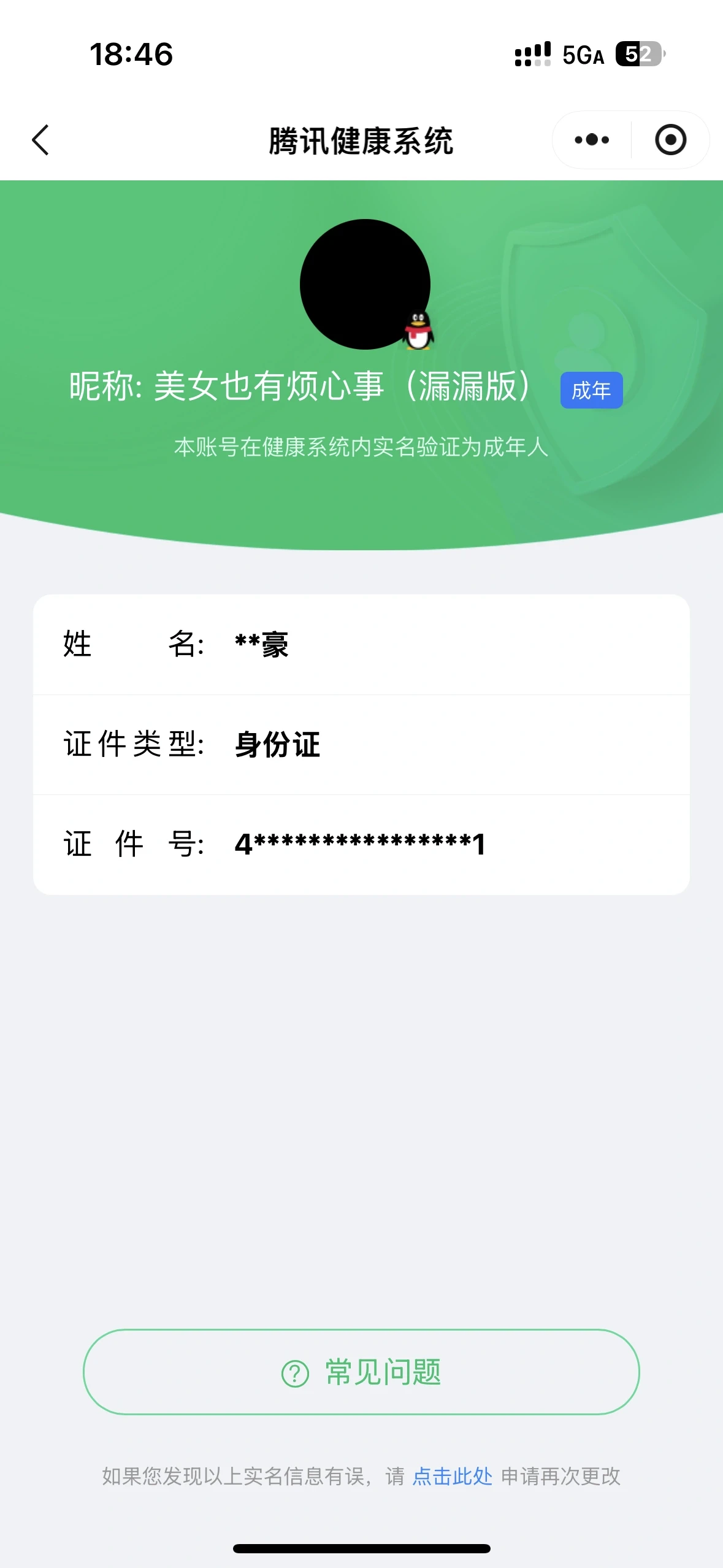Tap the 点击此处 link to request changes

(x=452, y=1476)
